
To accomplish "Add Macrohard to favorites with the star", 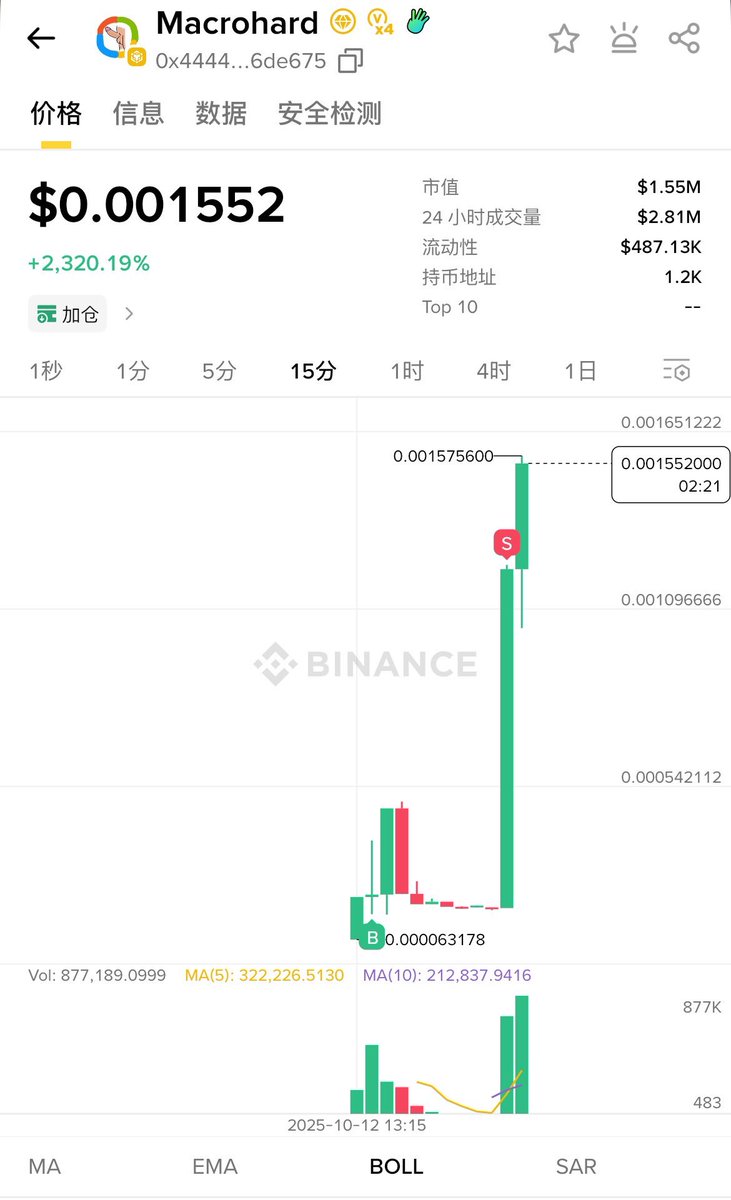I will (x=564, y=39).
